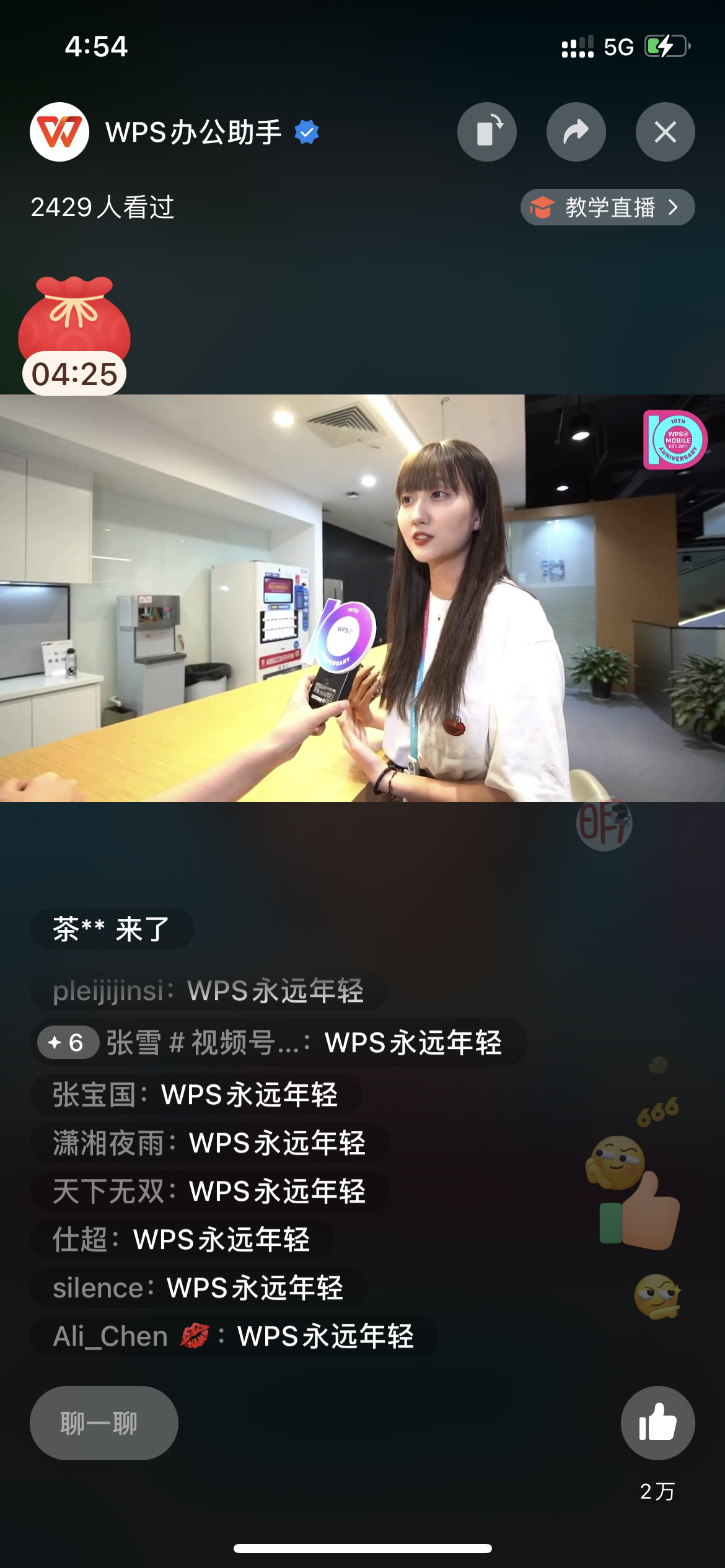Share this live stream

click(576, 132)
